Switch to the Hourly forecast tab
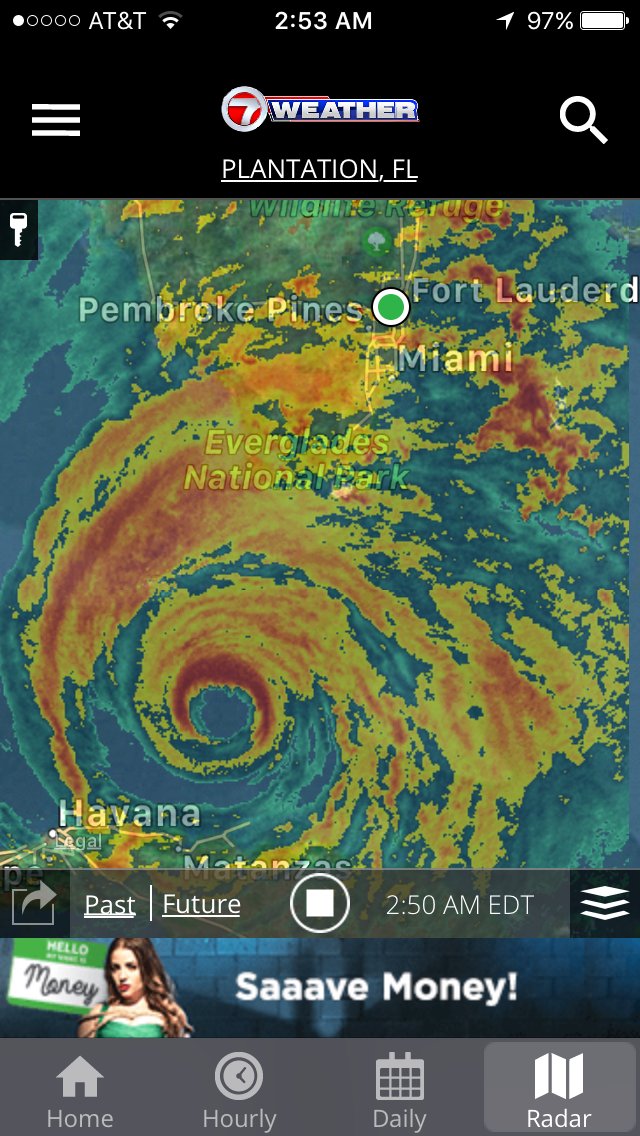Screen dimensions: 640x1136 (x=239, y=1089)
